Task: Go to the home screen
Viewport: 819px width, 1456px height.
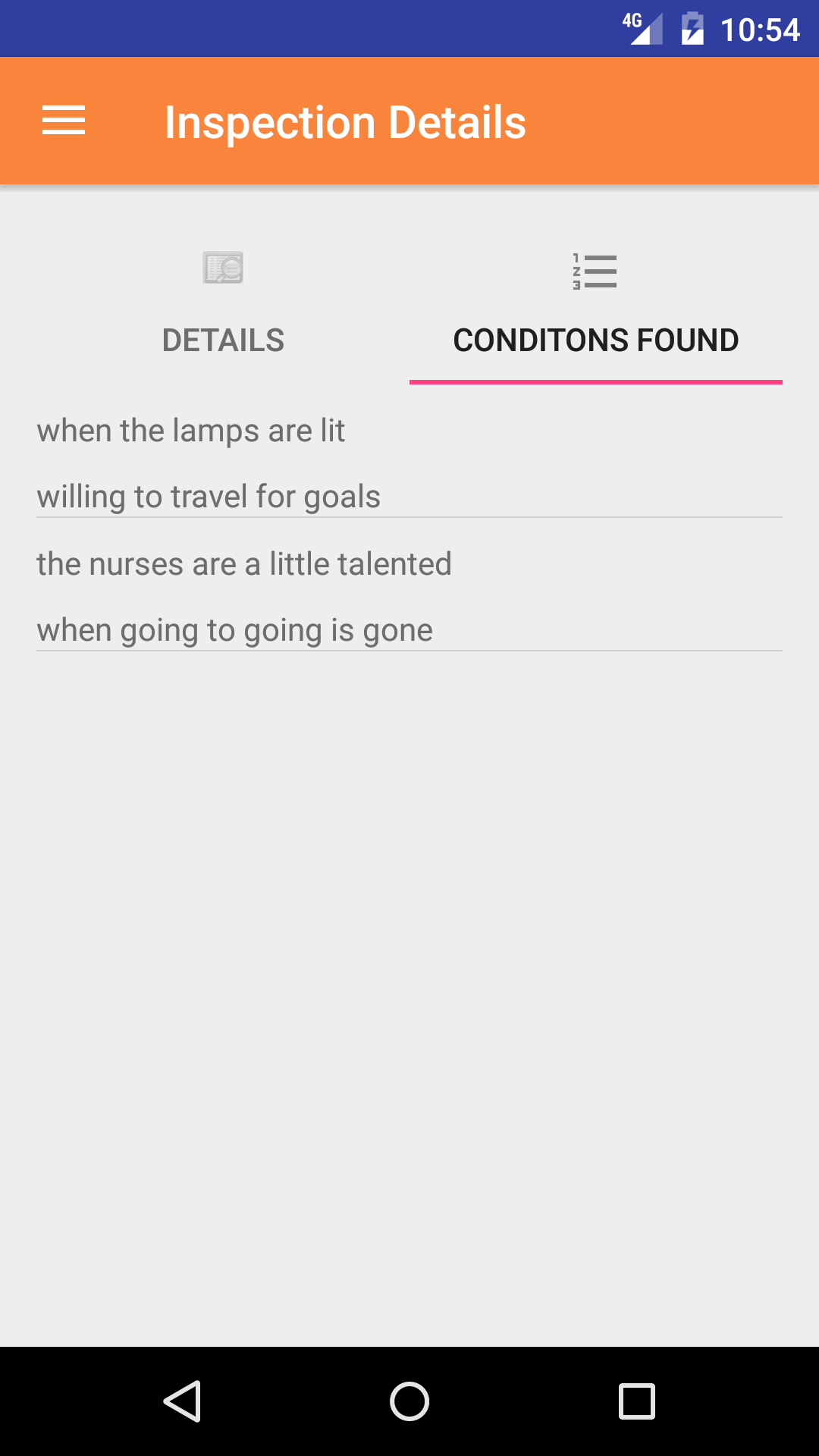Action: (x=409, y=1401)
